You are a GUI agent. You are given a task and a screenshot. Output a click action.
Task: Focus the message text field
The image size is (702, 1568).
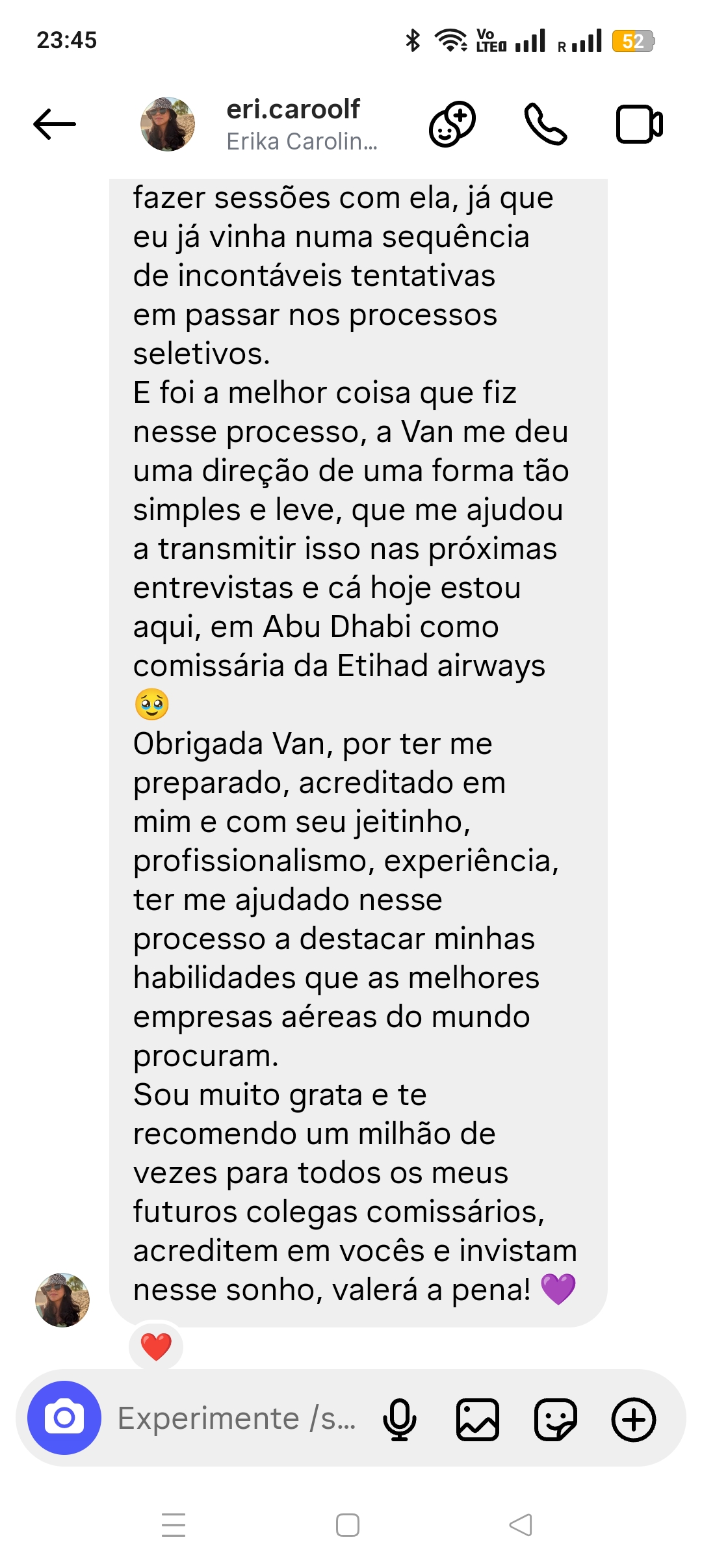(237, 1418)
